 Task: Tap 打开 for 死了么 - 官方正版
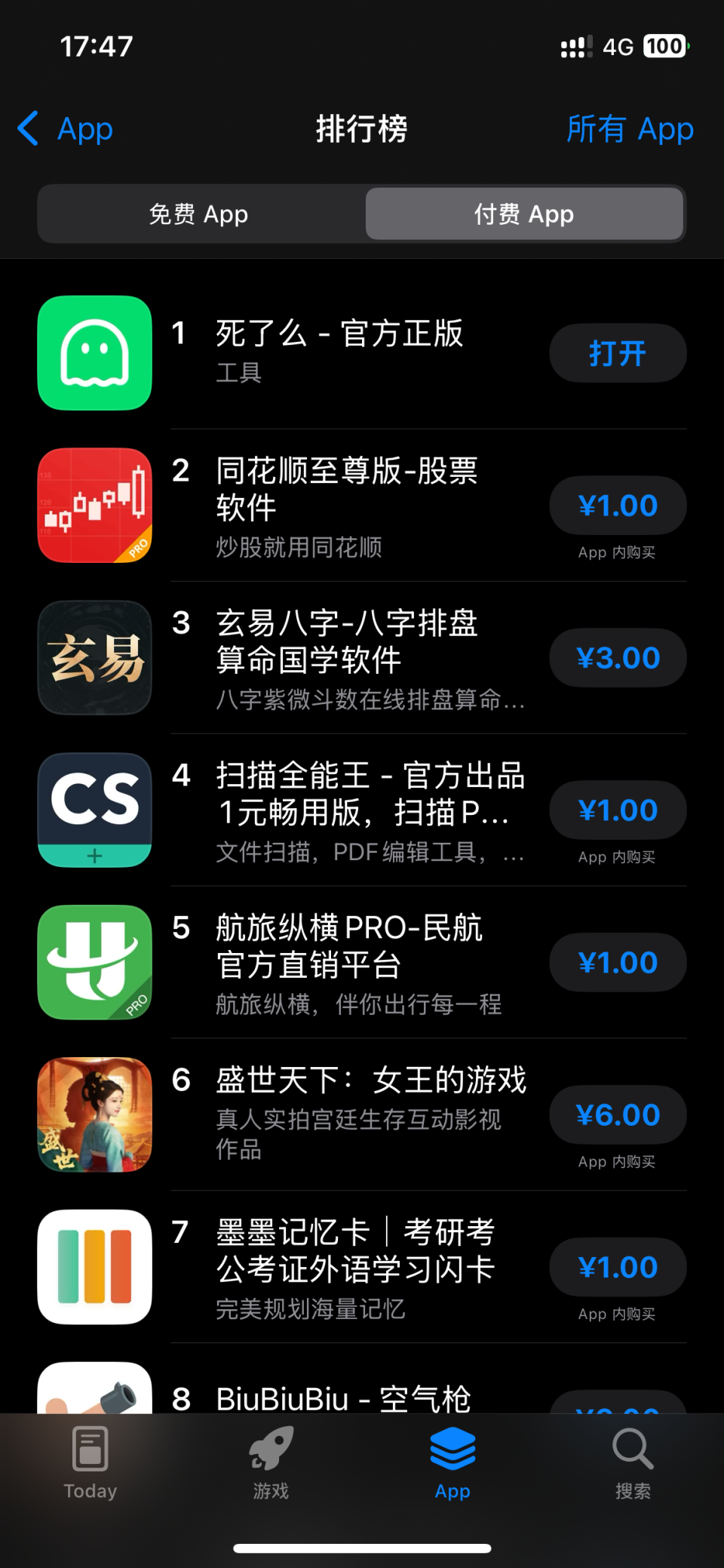pyautogui.click(x=617, y=353)
